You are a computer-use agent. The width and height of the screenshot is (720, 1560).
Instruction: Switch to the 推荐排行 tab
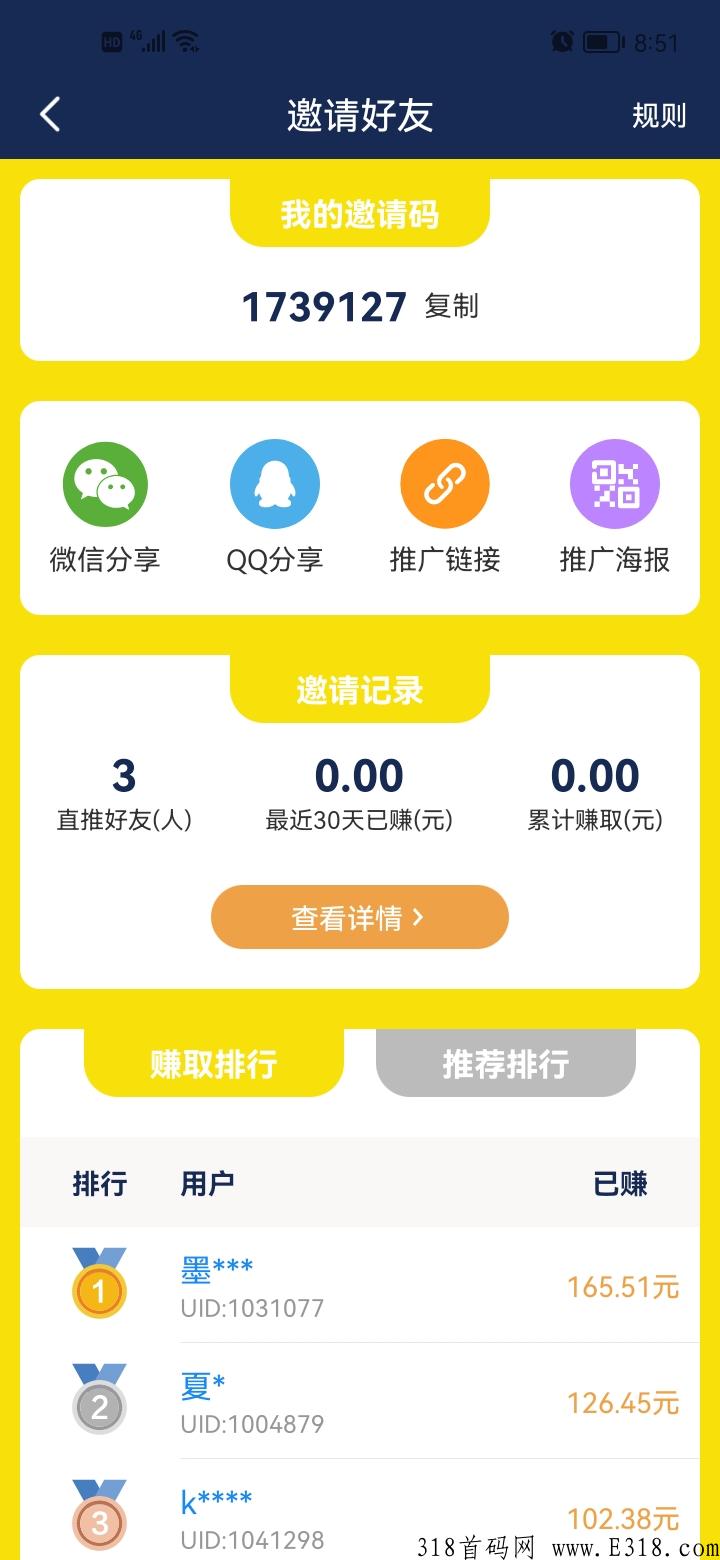(505, 1064)
